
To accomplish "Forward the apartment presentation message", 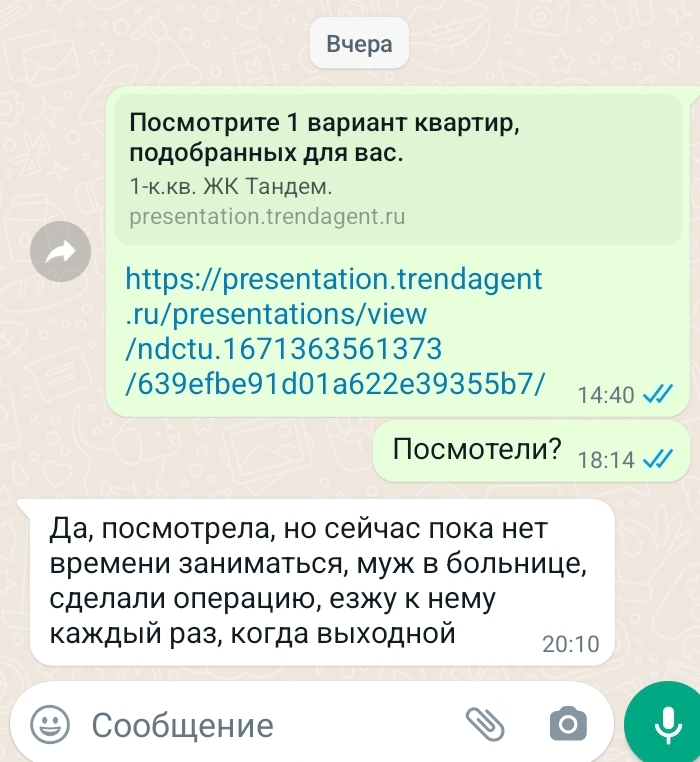I will tap(60, 253).
